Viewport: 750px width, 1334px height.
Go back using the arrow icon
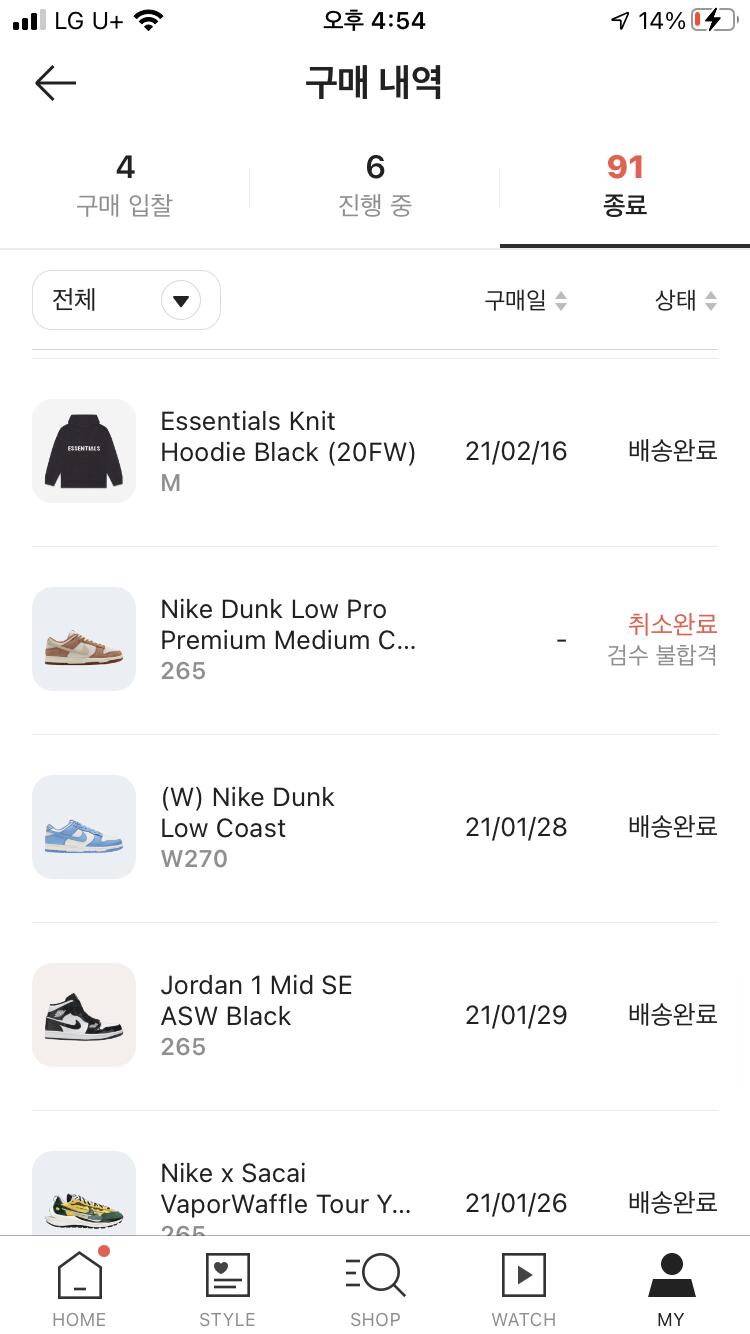point(55,83)
